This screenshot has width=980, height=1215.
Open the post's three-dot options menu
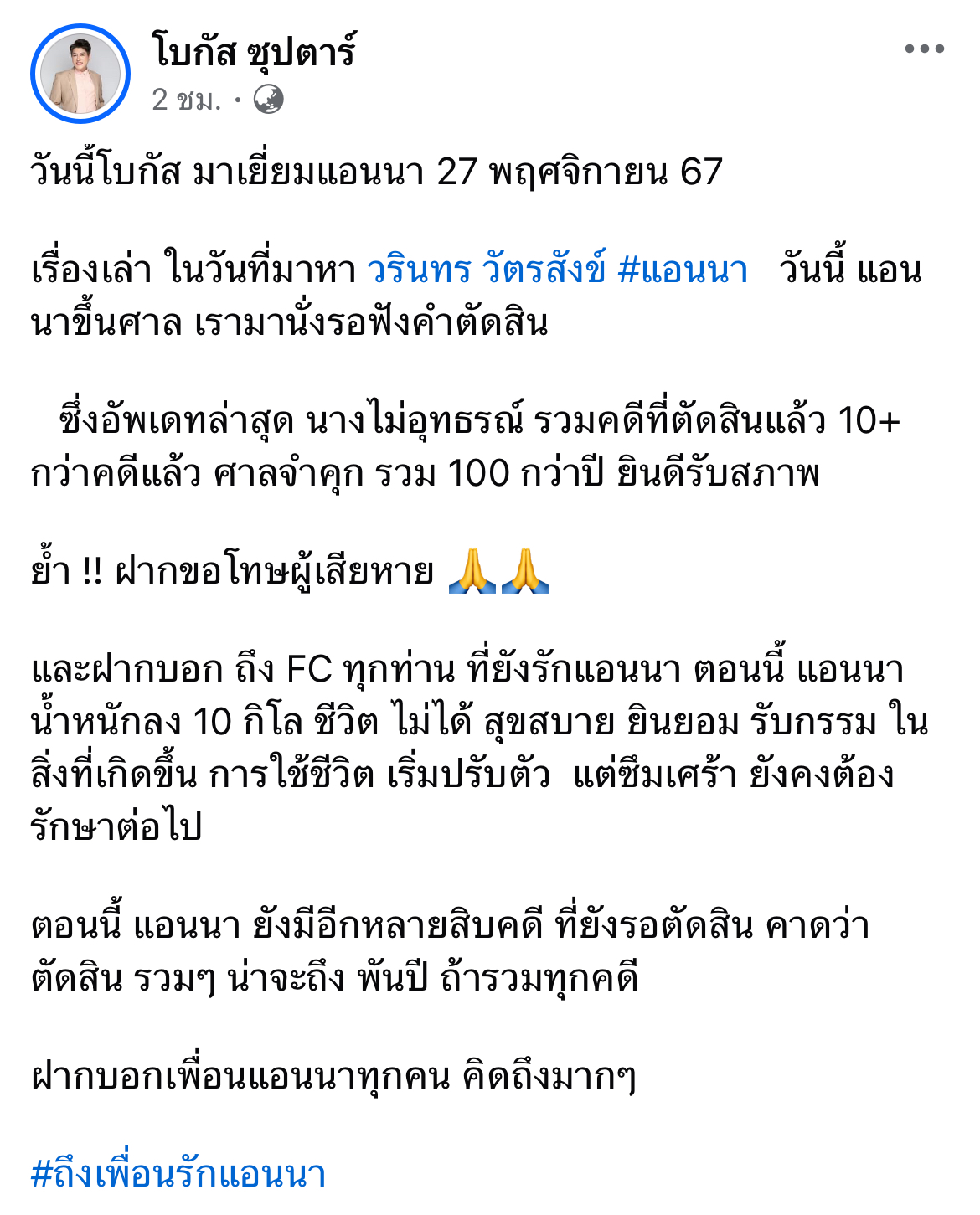(x=924, y=49)
